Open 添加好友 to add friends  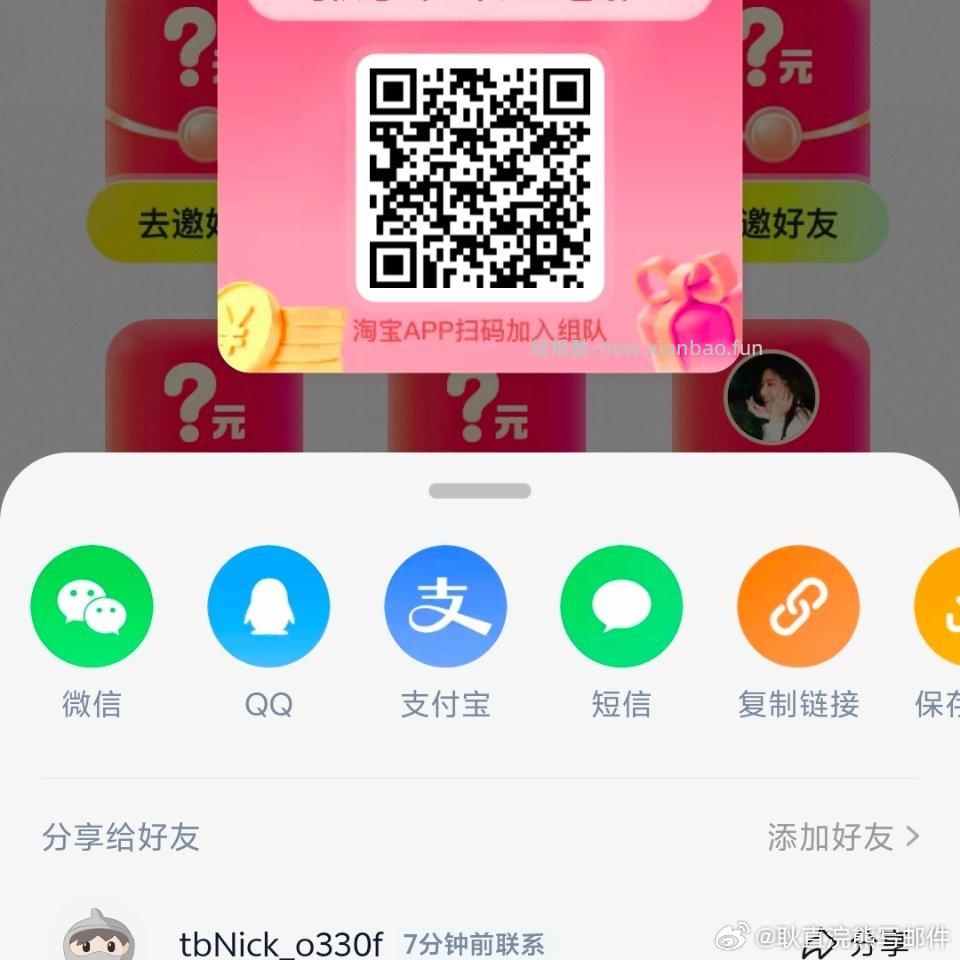pos(842,837)
